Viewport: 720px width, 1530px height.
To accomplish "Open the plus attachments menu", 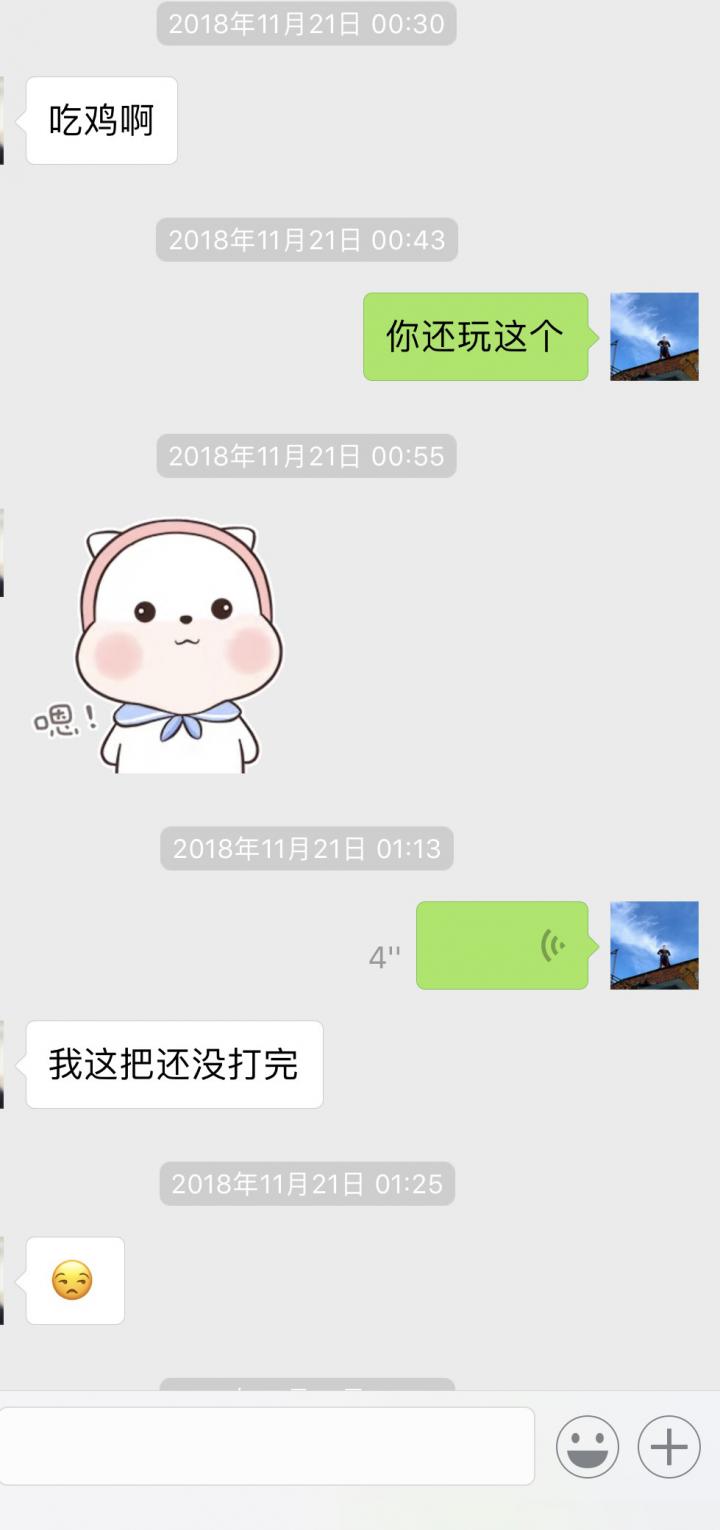I will 669,1446.
